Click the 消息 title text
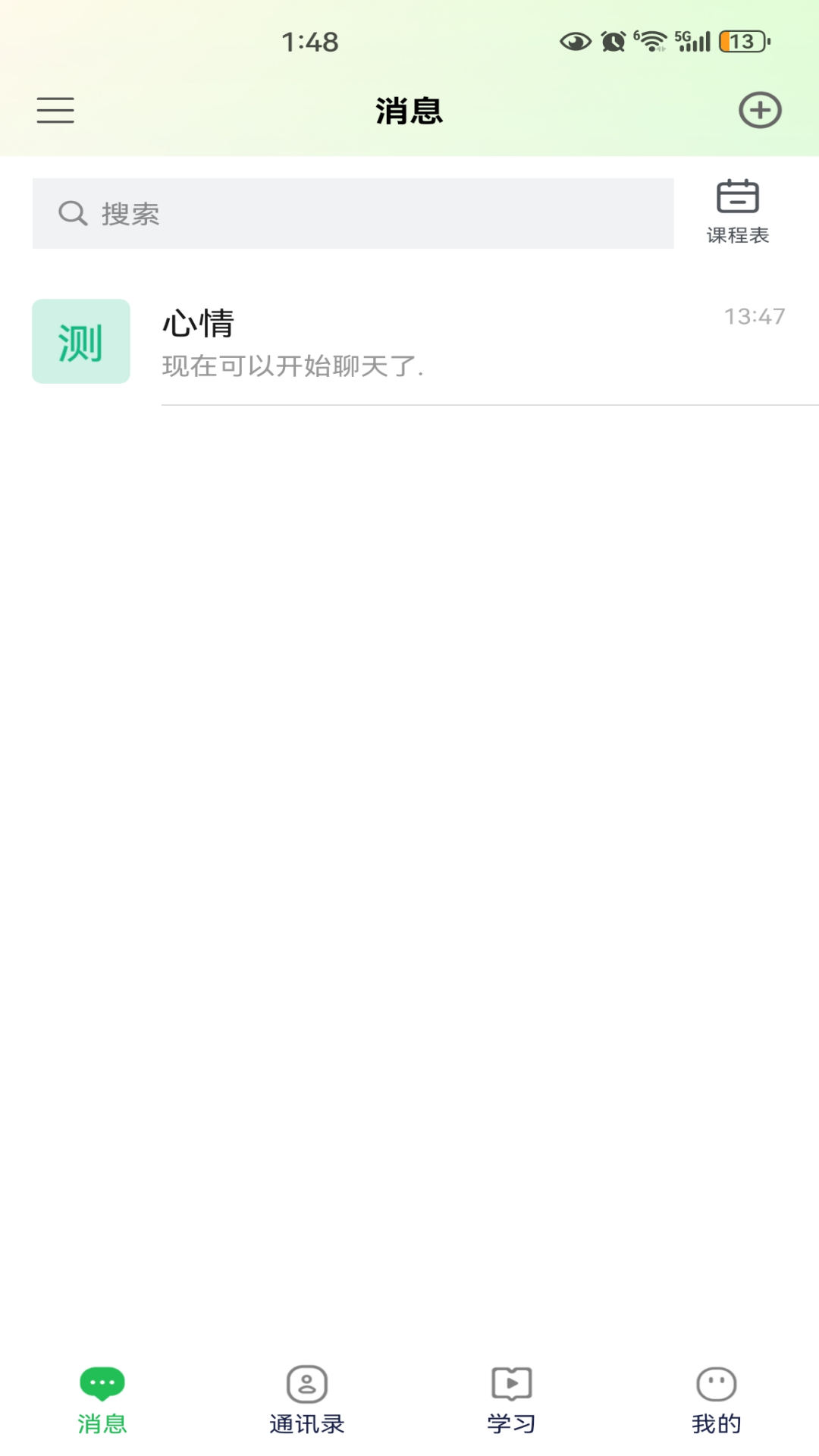Screen dimensions: 819x1456 point(409,110)
